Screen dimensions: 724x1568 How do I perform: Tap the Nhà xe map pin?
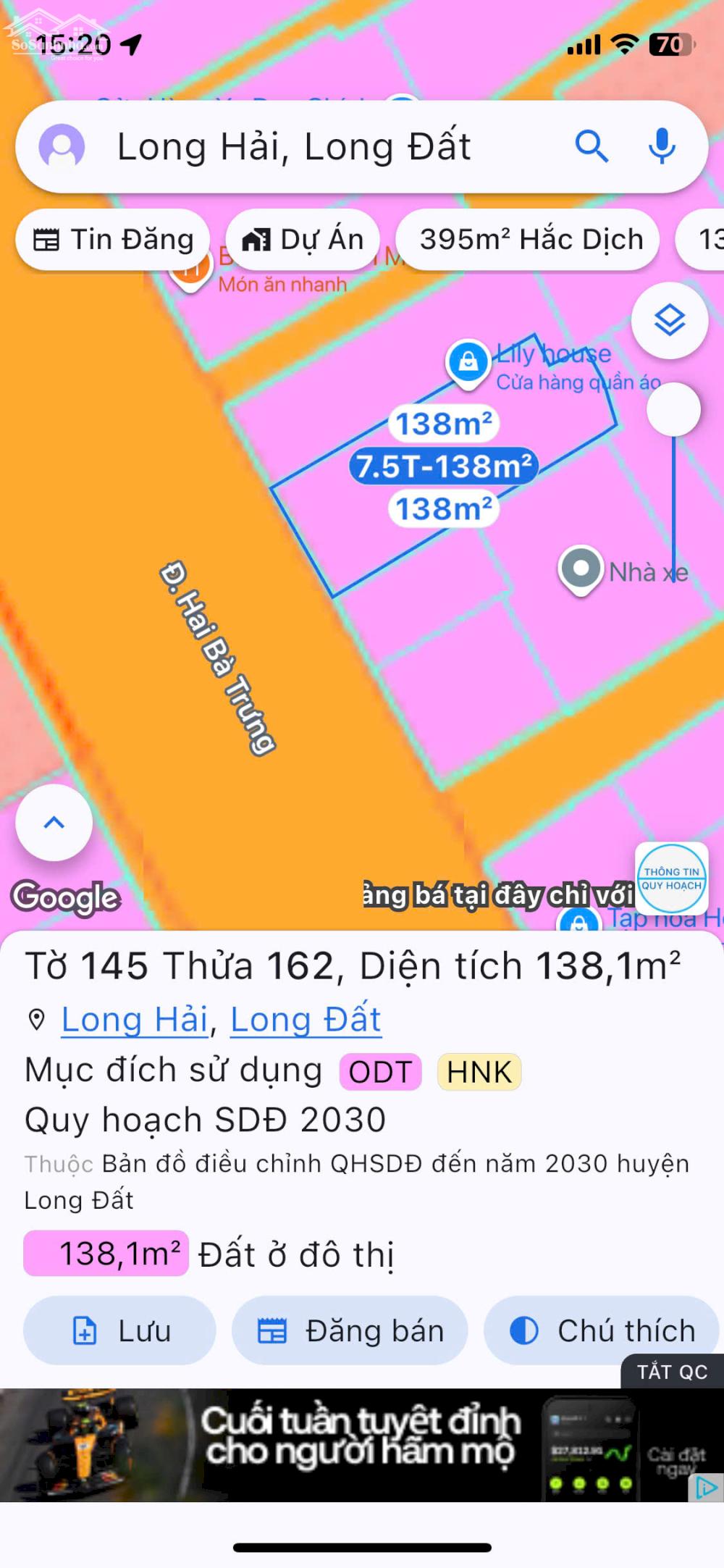coord(581,569)
